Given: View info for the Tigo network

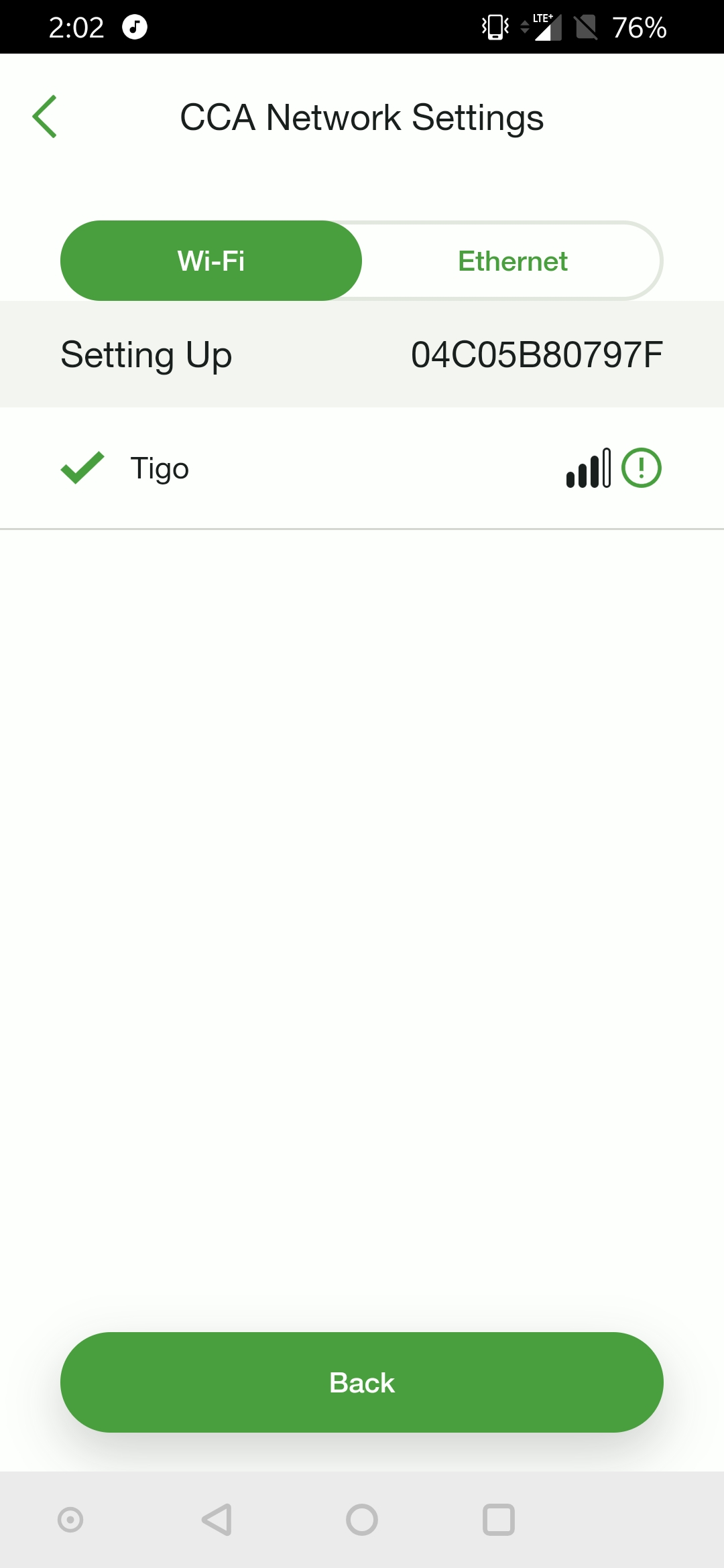Looking at the screenshot, I should pyautogui.click(x=642, y=468).
